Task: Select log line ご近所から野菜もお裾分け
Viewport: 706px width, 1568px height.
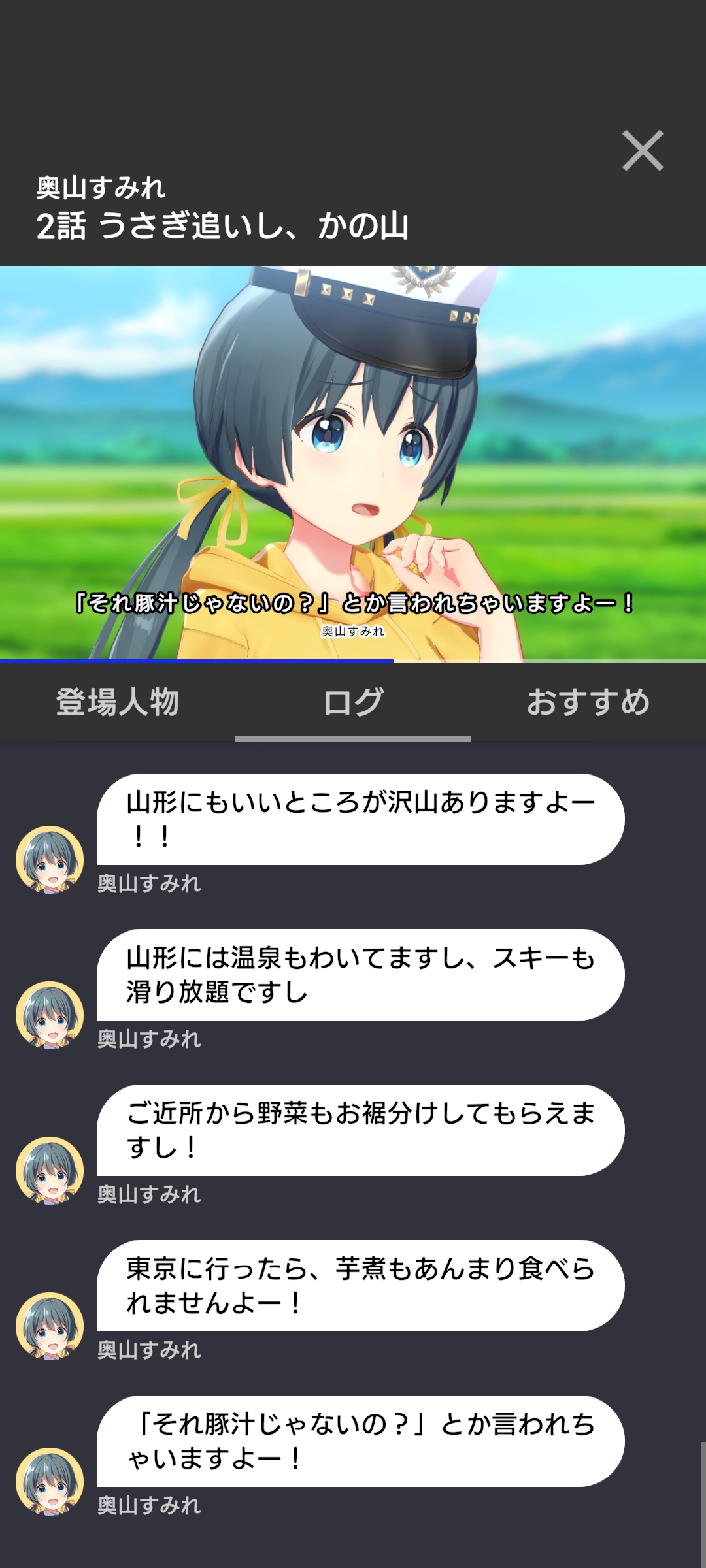Action: pyautogui.click(x=360, y=1130)
